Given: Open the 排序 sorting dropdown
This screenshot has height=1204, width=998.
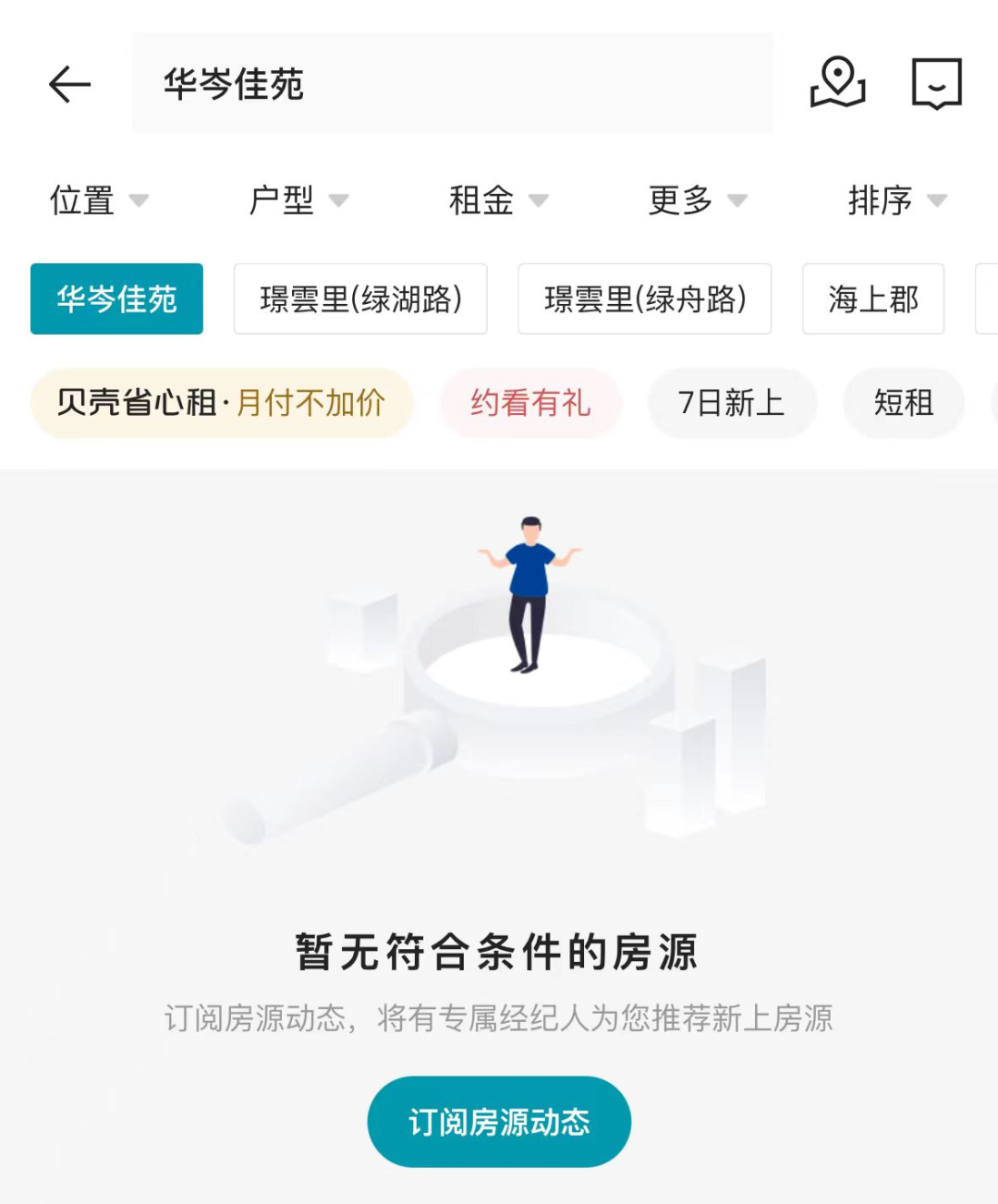Looking at the screenshot, I should [x=897, y=201].
